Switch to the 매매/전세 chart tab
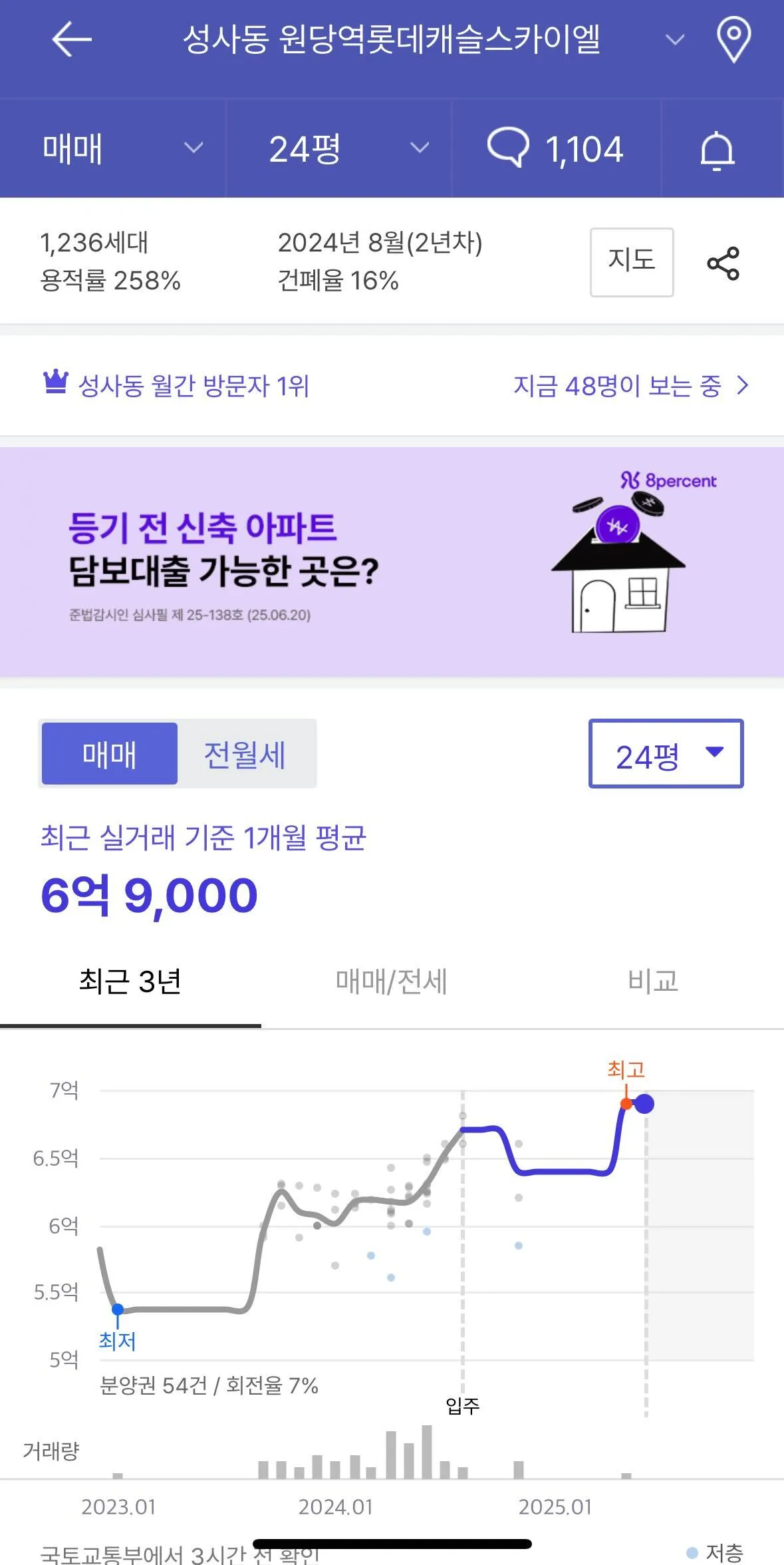This screenshot has width=784, height=1565. click(391, 981)
